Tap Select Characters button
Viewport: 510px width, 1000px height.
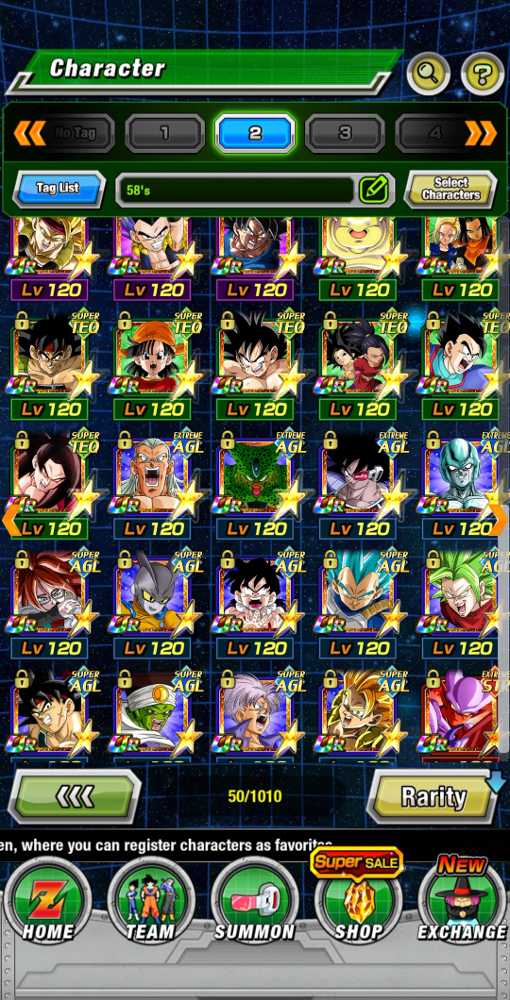click(451, 189)
